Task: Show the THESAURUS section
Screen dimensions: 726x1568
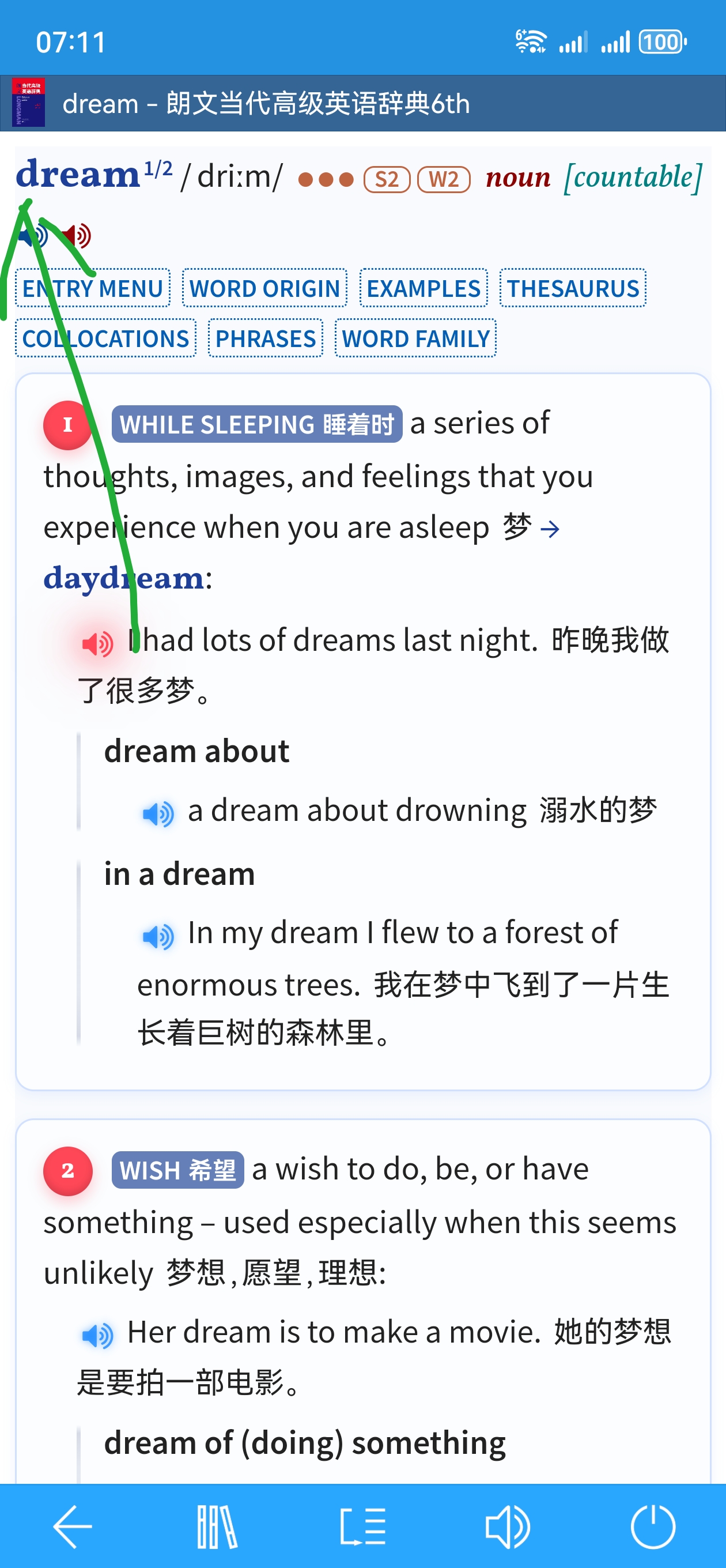Action: coord(573,288)
